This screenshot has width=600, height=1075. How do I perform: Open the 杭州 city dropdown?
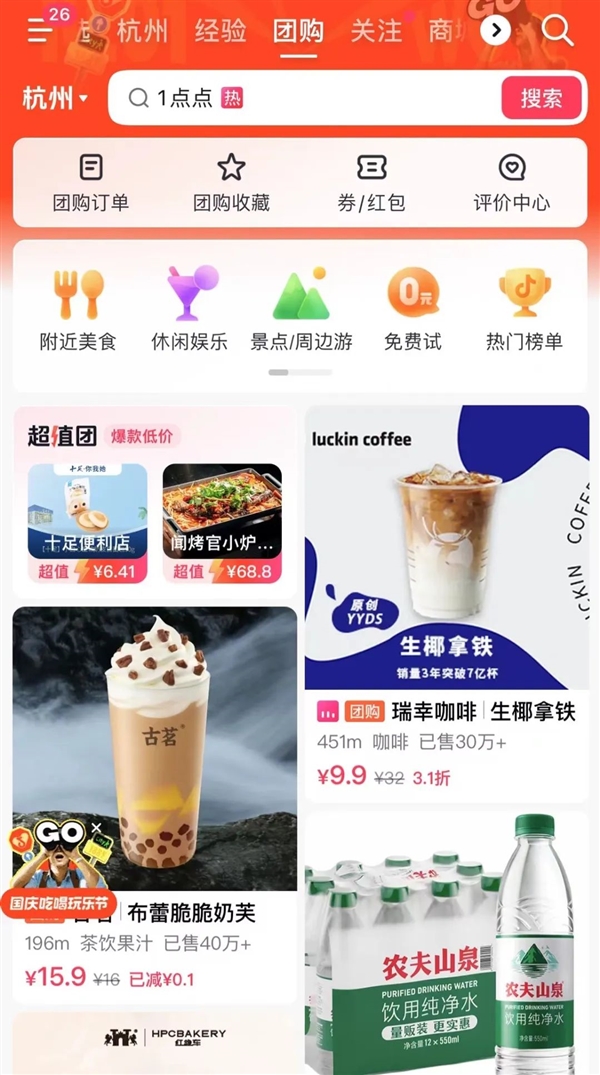(55, 98)
